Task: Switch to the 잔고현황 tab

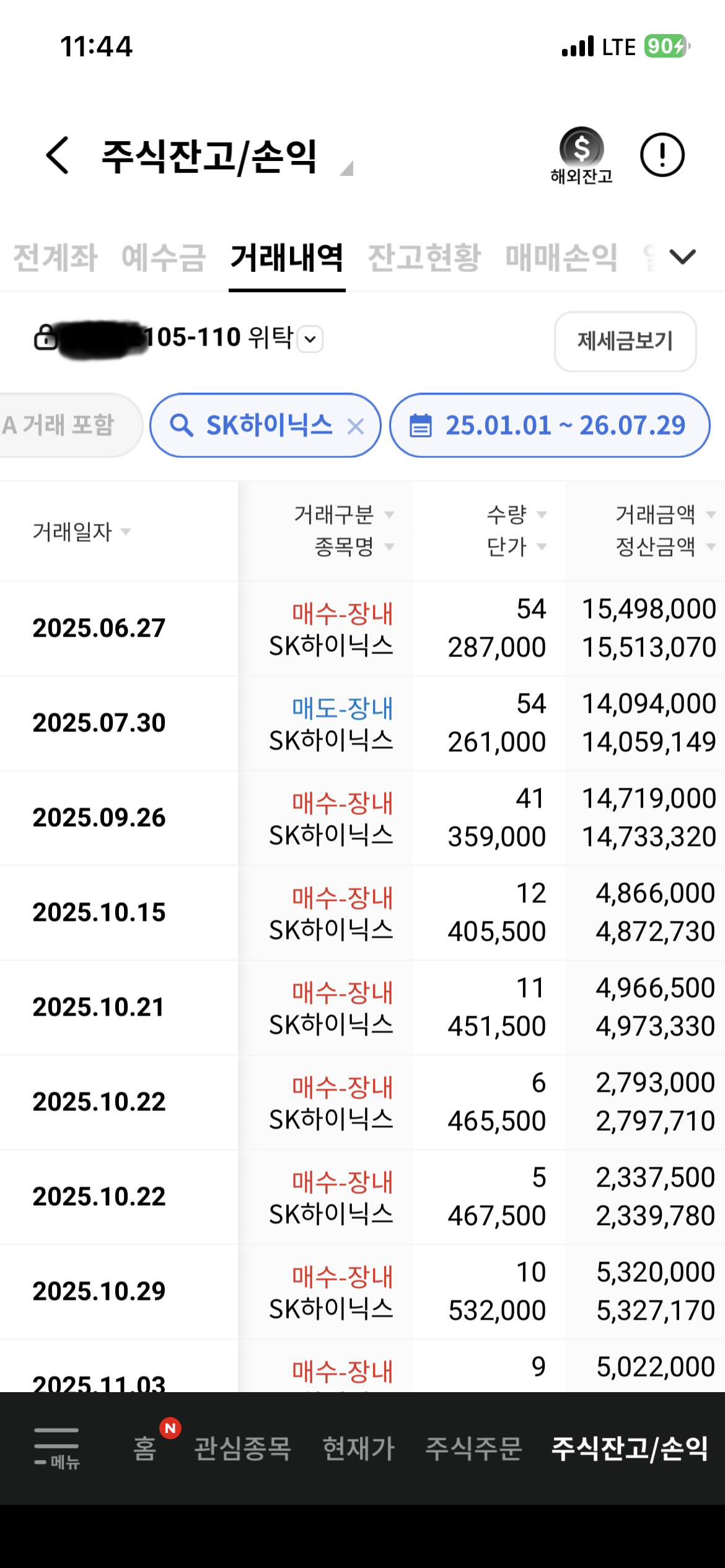Action: 424,258
